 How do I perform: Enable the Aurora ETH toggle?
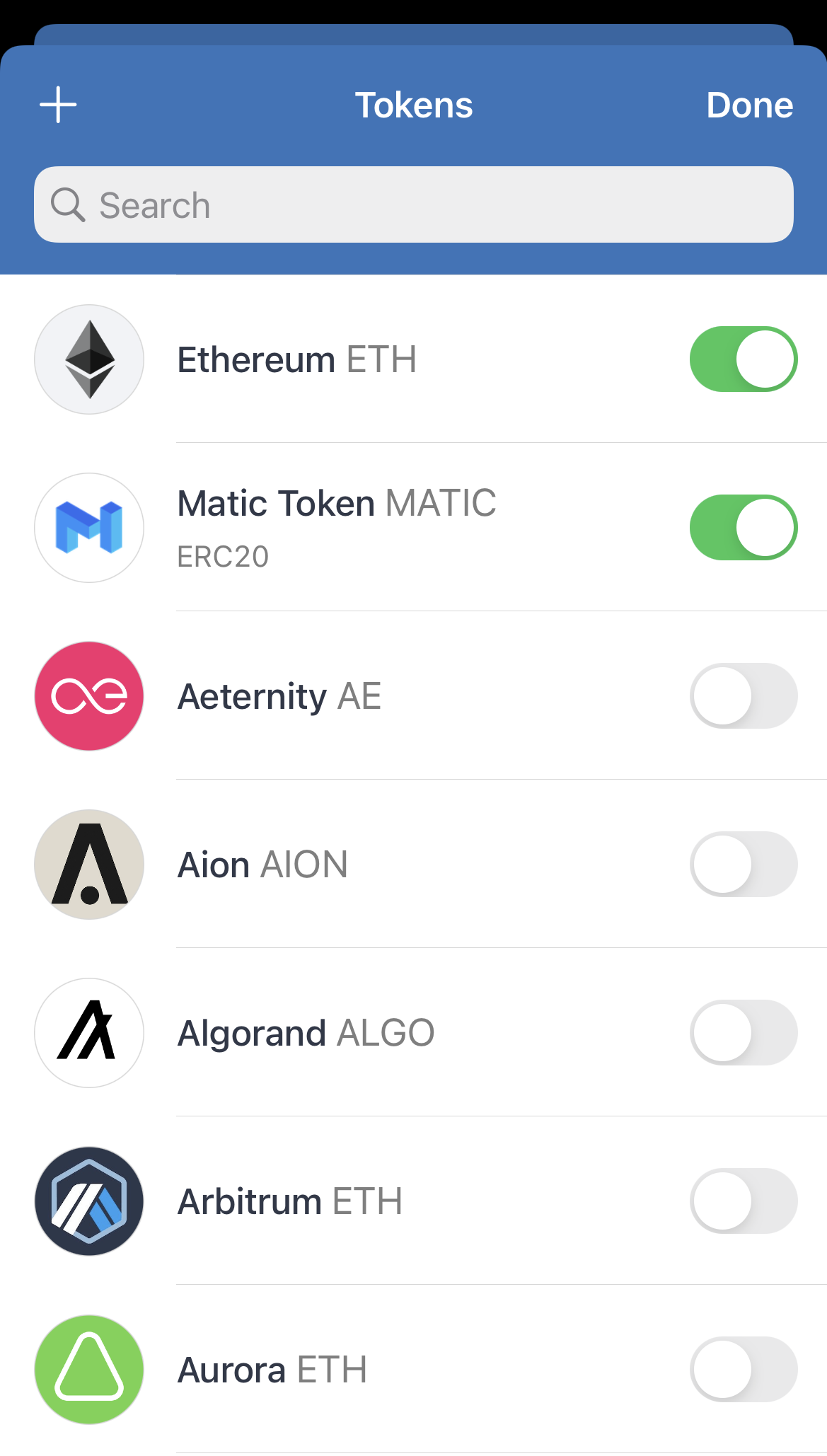pos(743,1369)
